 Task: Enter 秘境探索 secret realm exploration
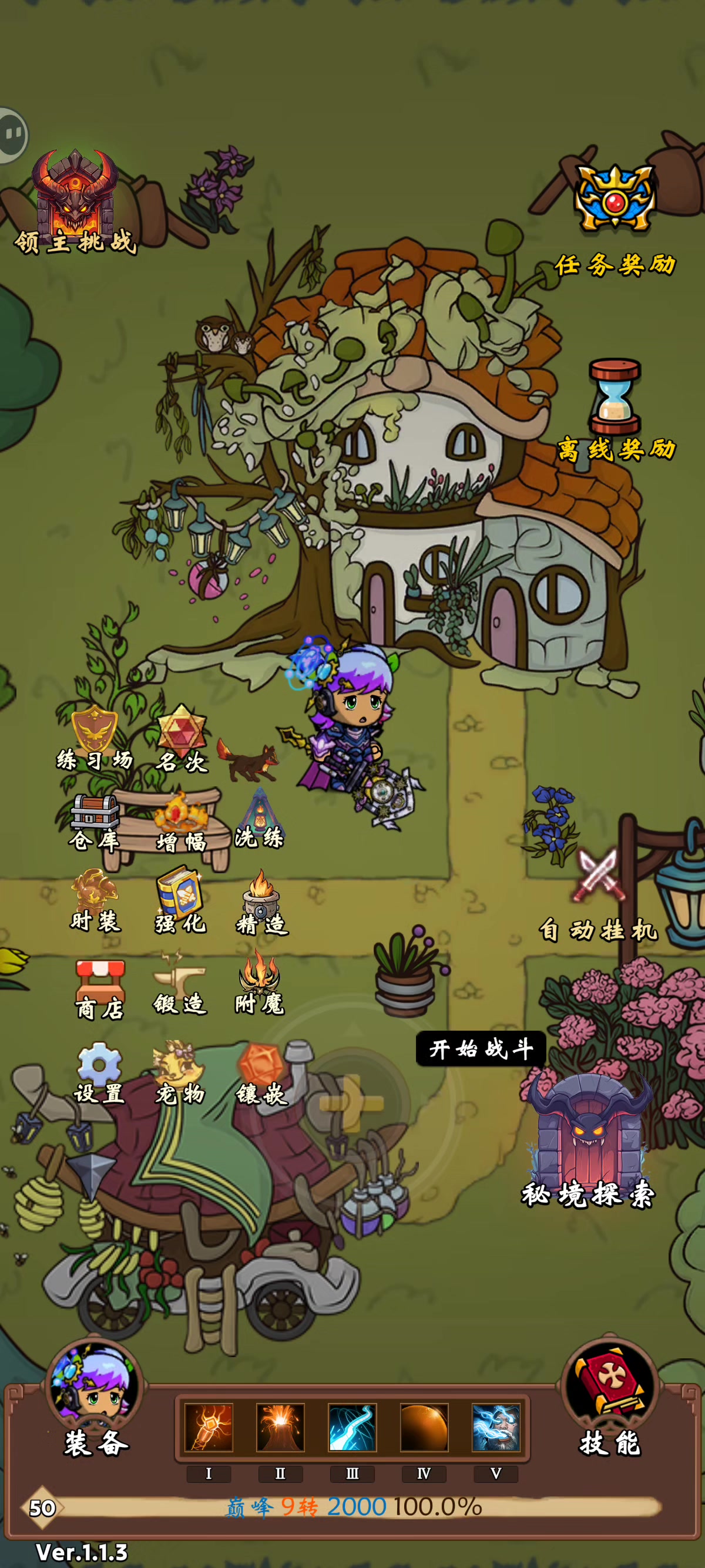coord(588,1138)
